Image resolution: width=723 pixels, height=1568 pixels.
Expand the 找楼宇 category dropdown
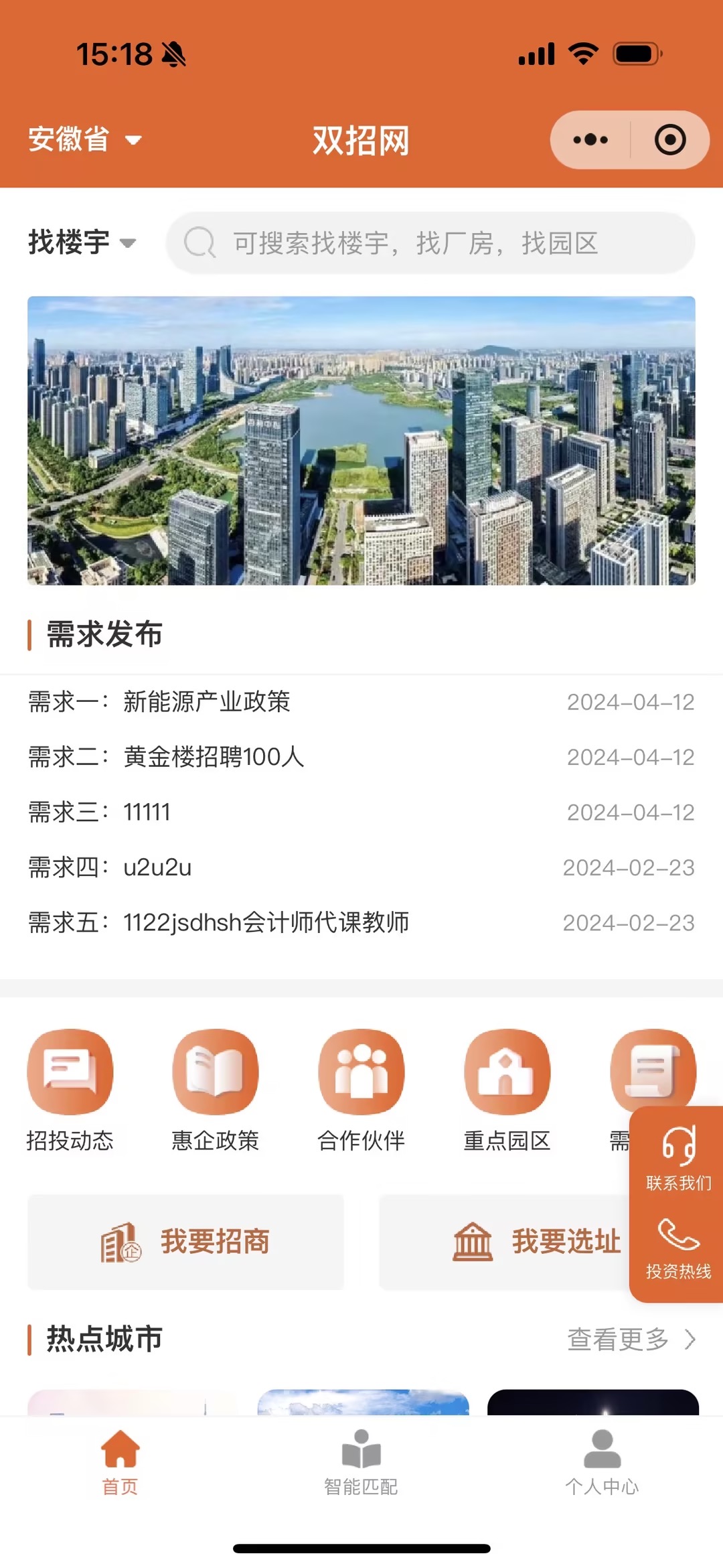80,243
